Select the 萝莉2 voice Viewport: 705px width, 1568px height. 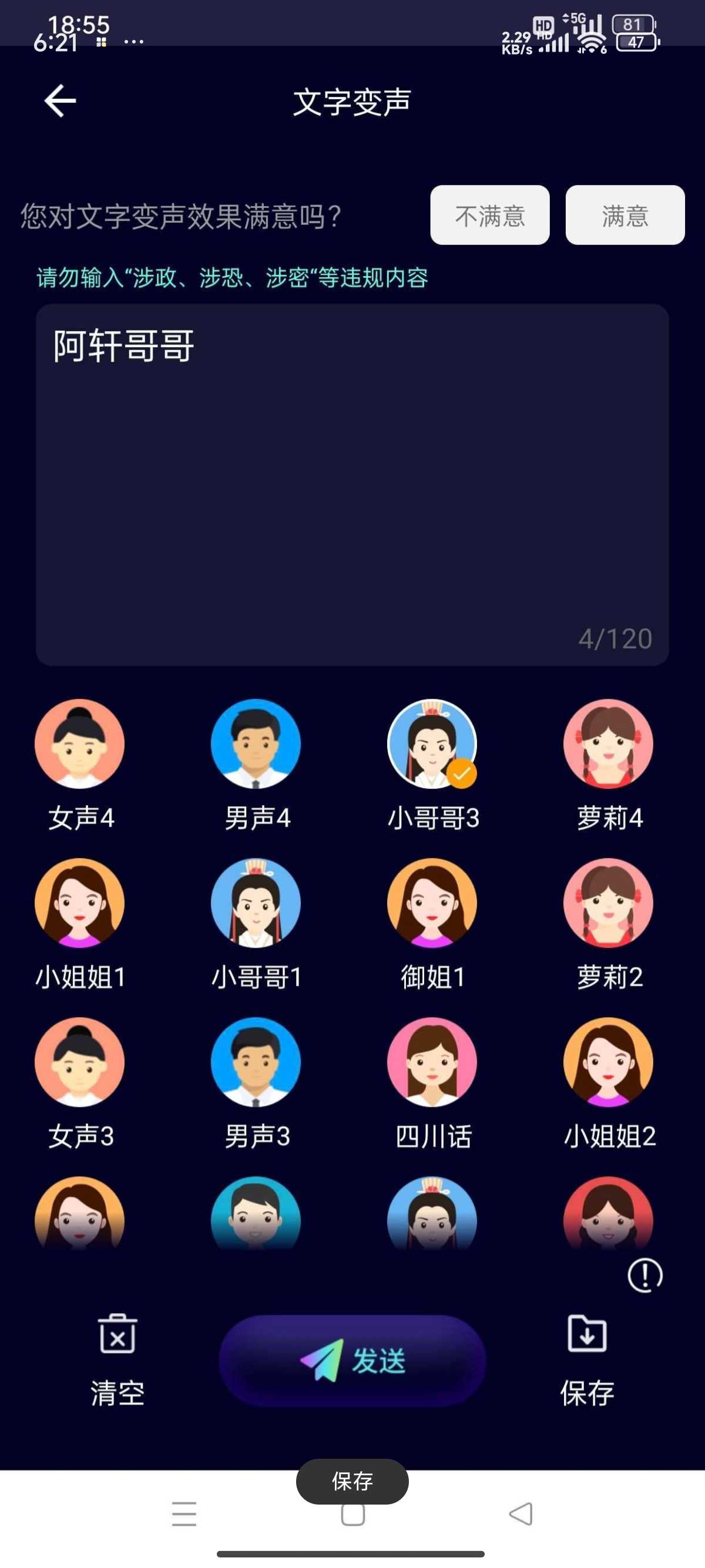pyautogui.click(x=608, y=903)
